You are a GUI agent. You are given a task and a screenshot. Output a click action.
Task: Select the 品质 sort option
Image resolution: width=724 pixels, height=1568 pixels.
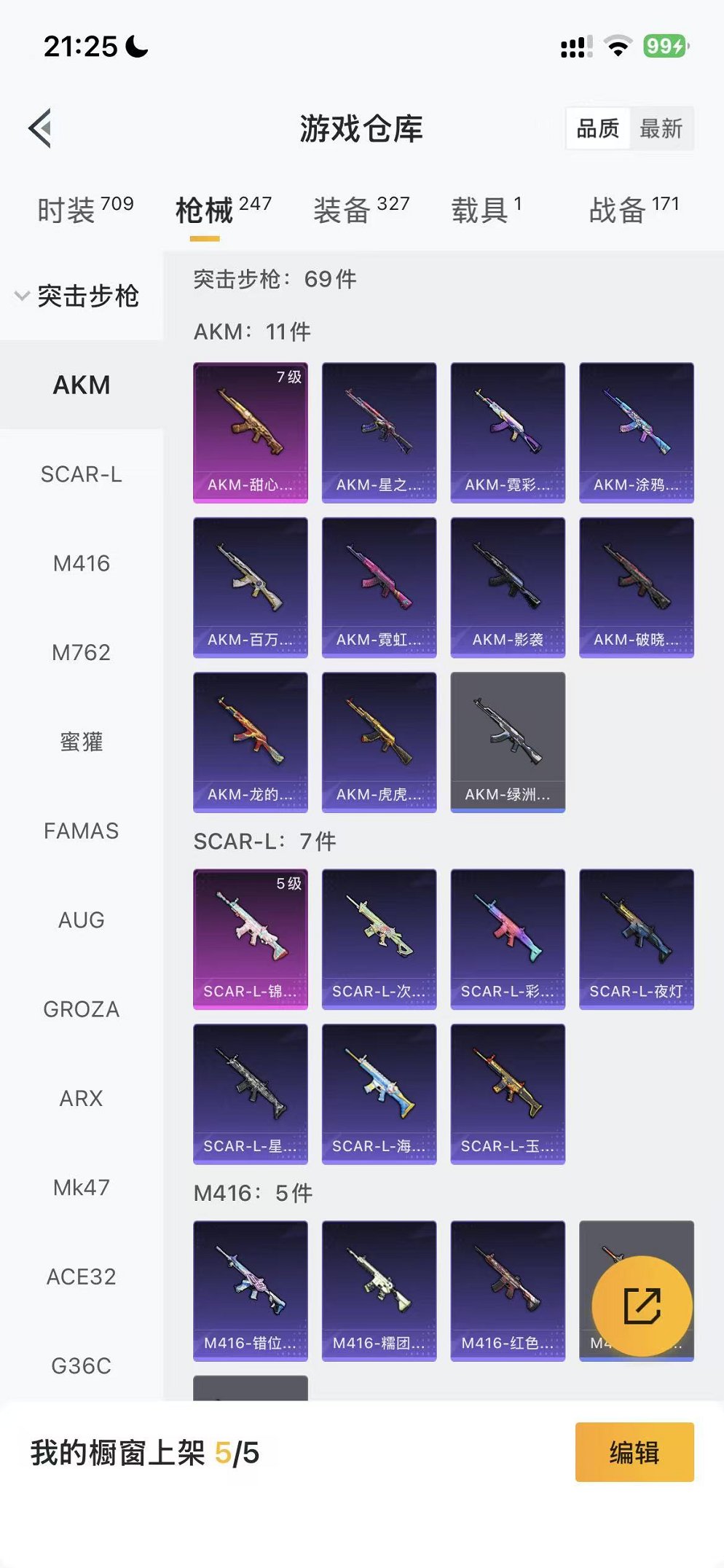click(x=597, y=129)
